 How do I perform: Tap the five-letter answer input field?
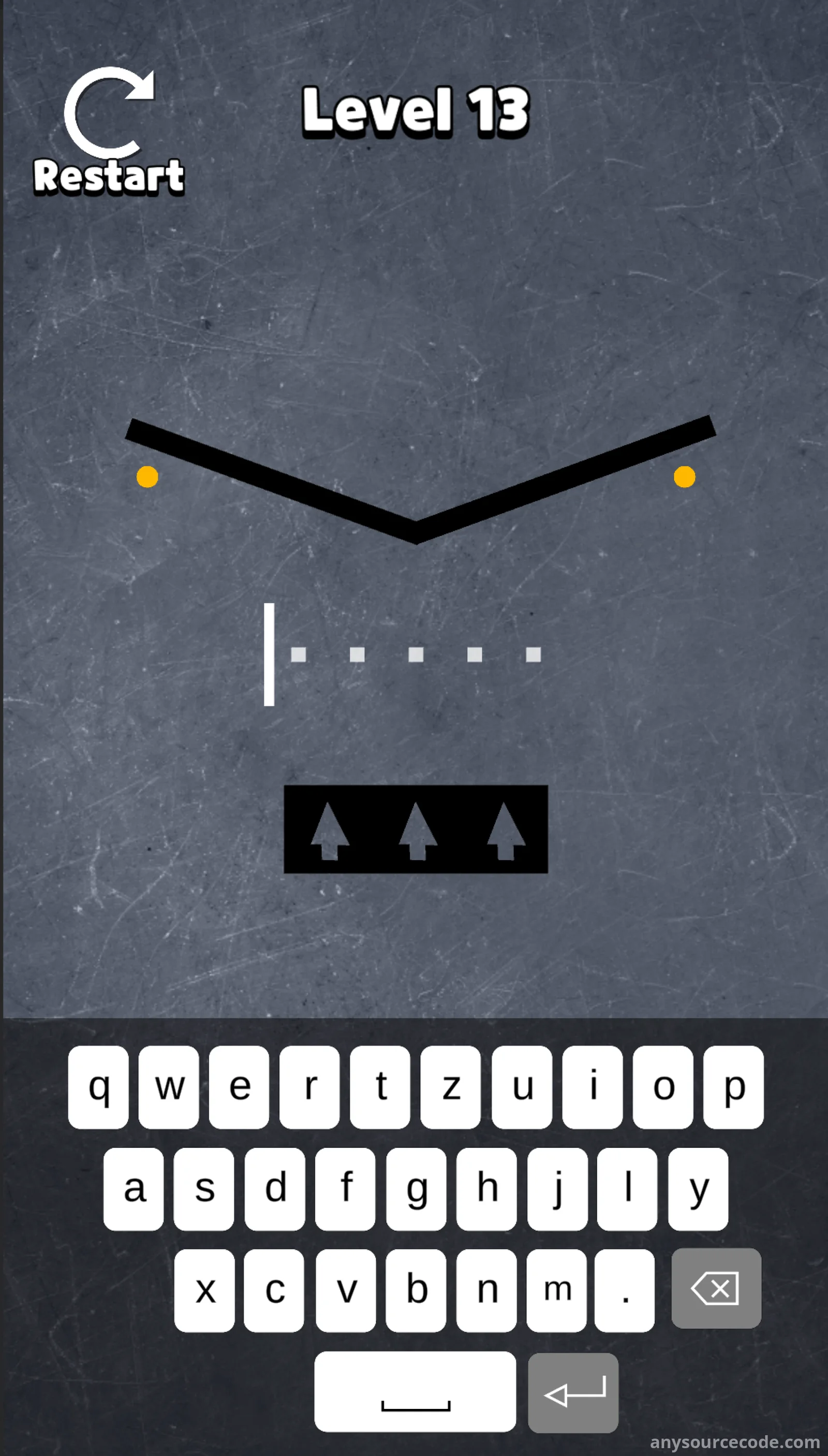click(403, 654)
